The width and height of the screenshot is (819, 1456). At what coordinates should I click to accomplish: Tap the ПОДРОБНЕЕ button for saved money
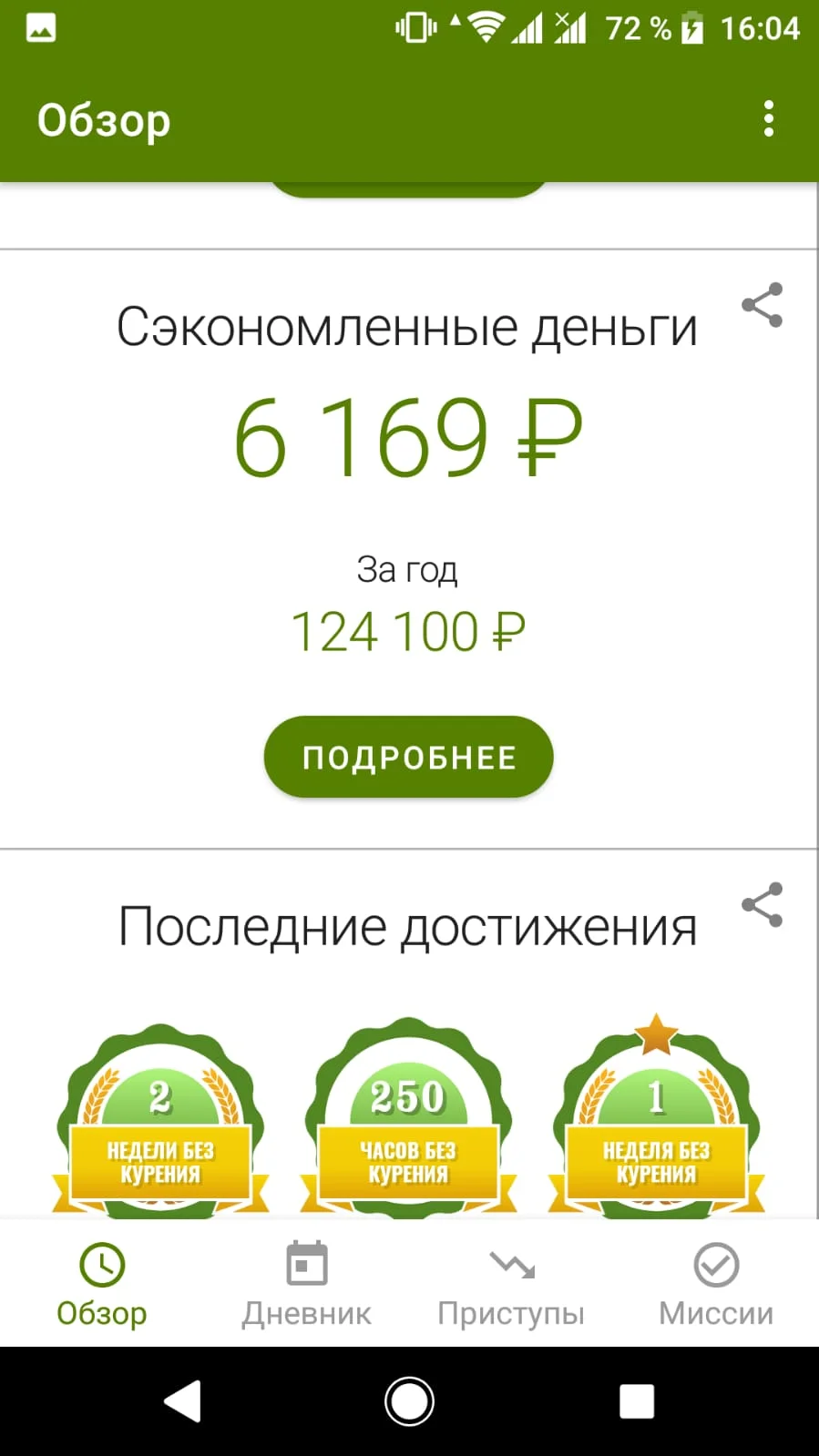click(408, 757)
